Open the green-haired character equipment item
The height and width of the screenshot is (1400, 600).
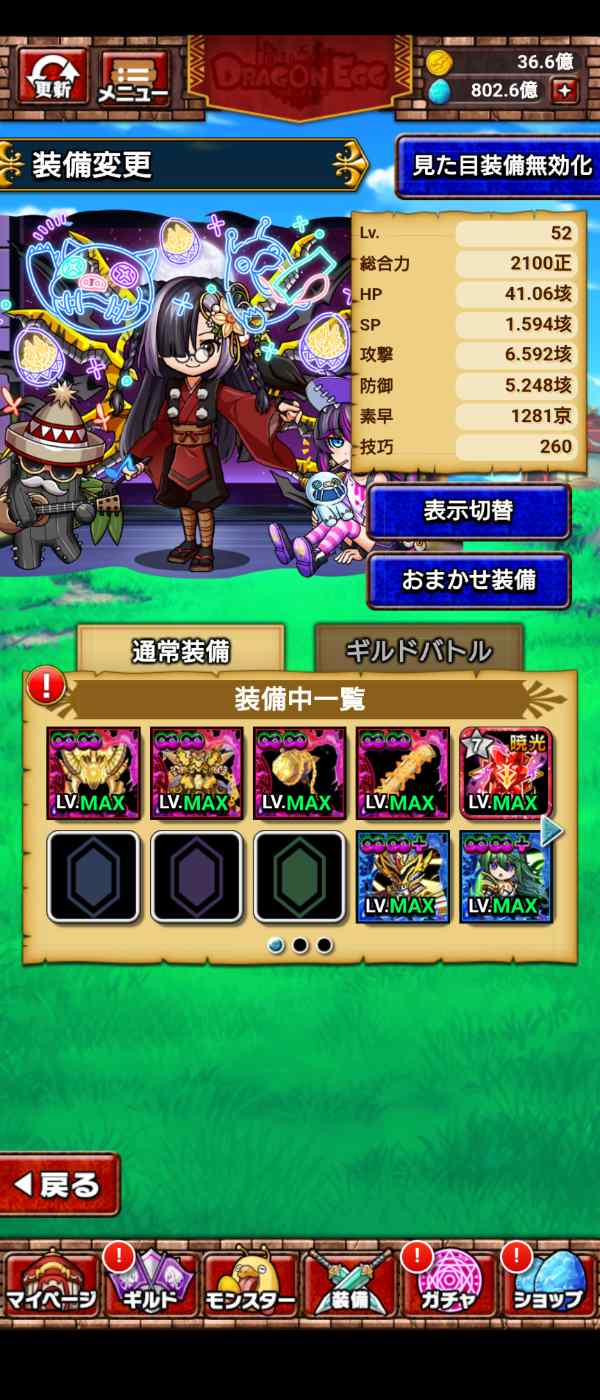click(506, 876)
